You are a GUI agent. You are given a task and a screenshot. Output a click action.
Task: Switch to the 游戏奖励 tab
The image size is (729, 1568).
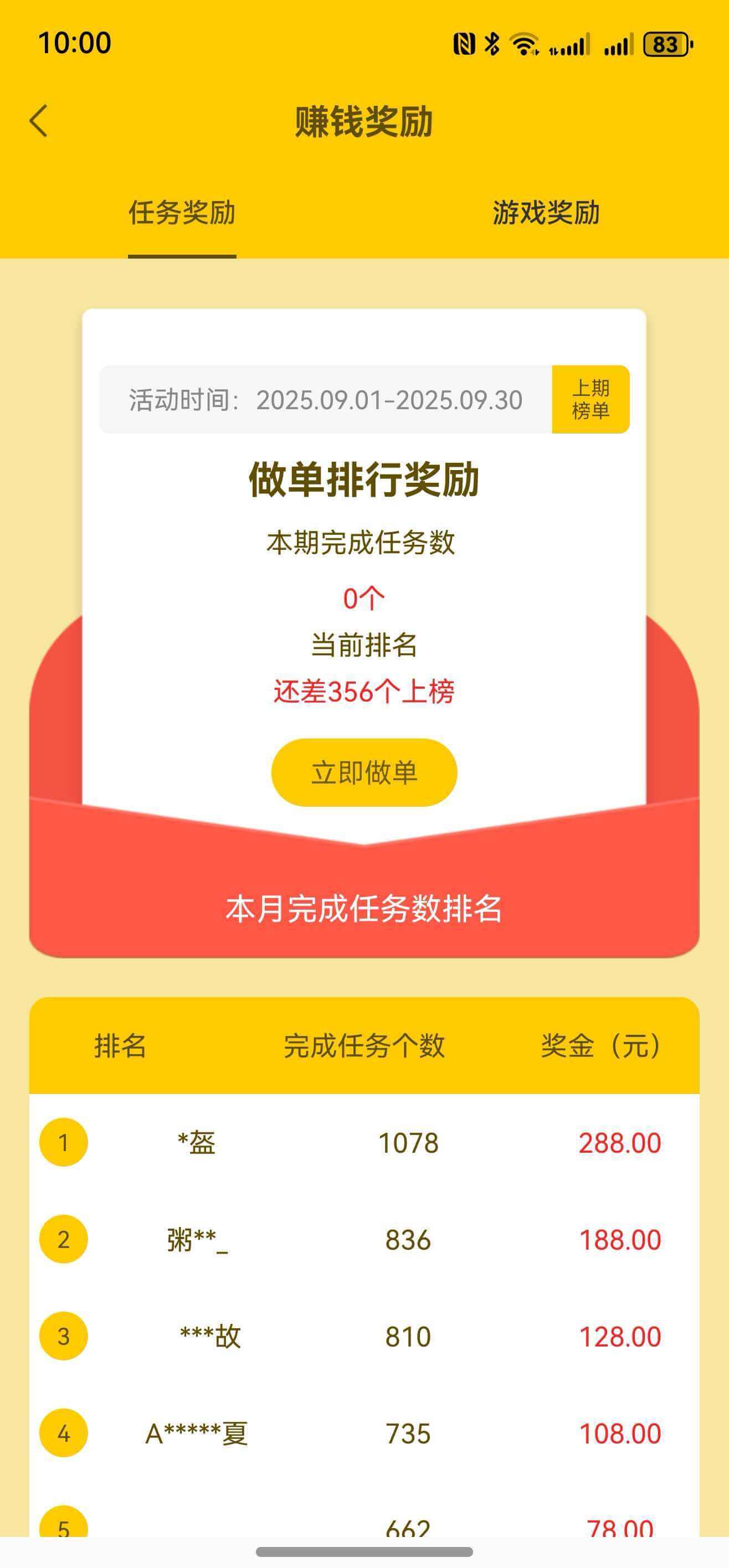pos(546,213)
